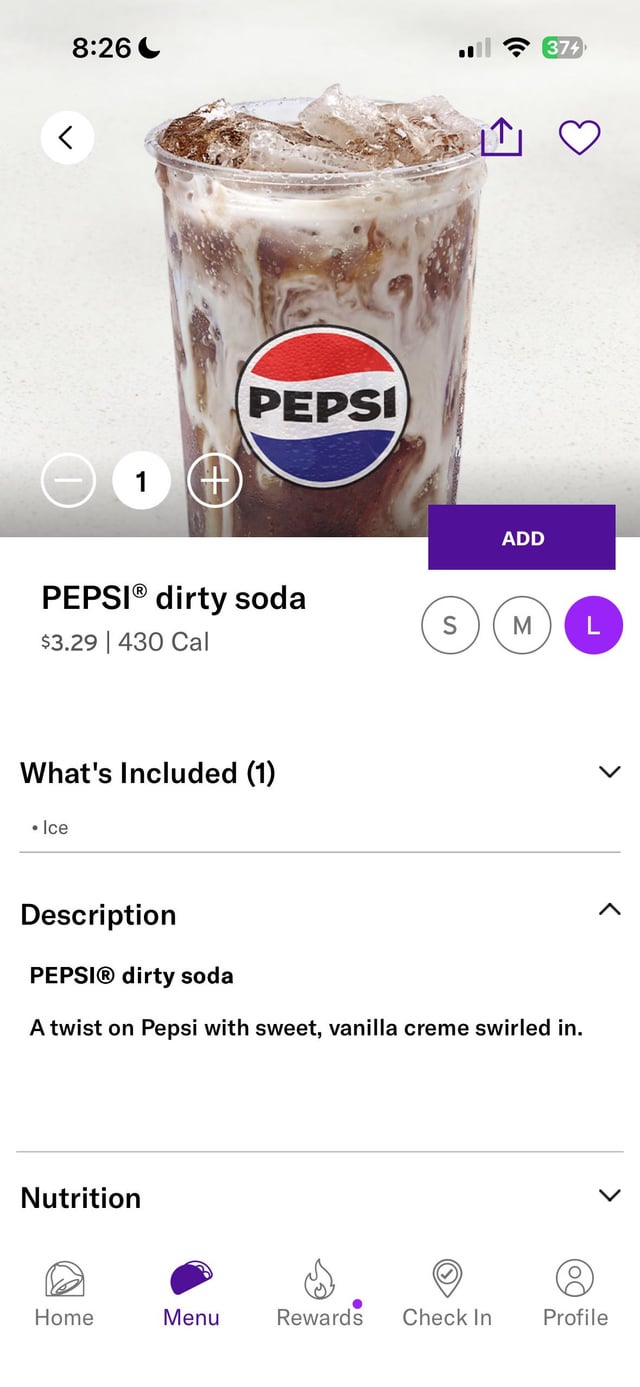640x1387 pixels.
Task: Favorite this drink with the heart icon
Action: [x=579, y=137]
